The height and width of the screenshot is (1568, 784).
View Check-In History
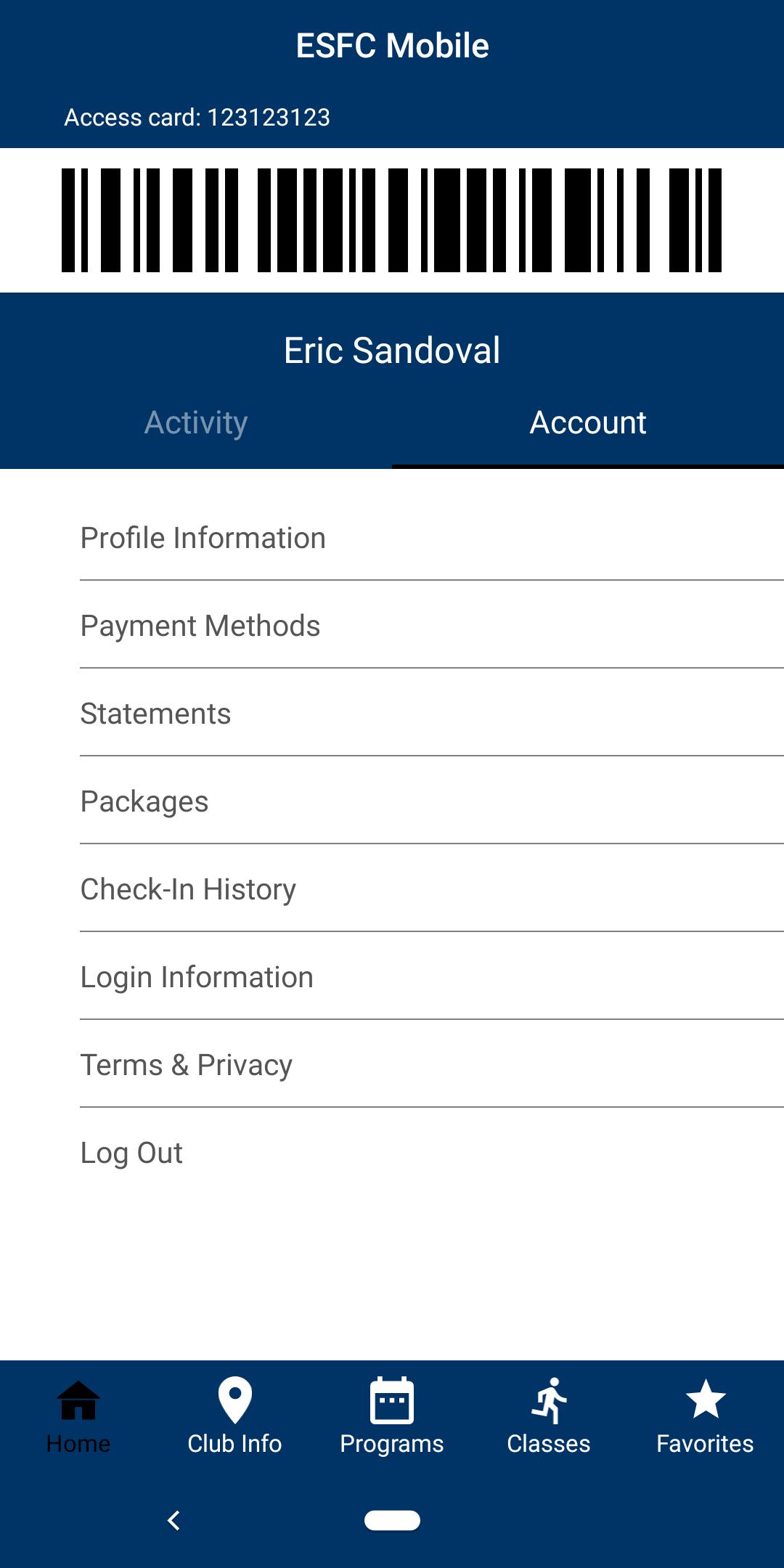click(431, 889)
